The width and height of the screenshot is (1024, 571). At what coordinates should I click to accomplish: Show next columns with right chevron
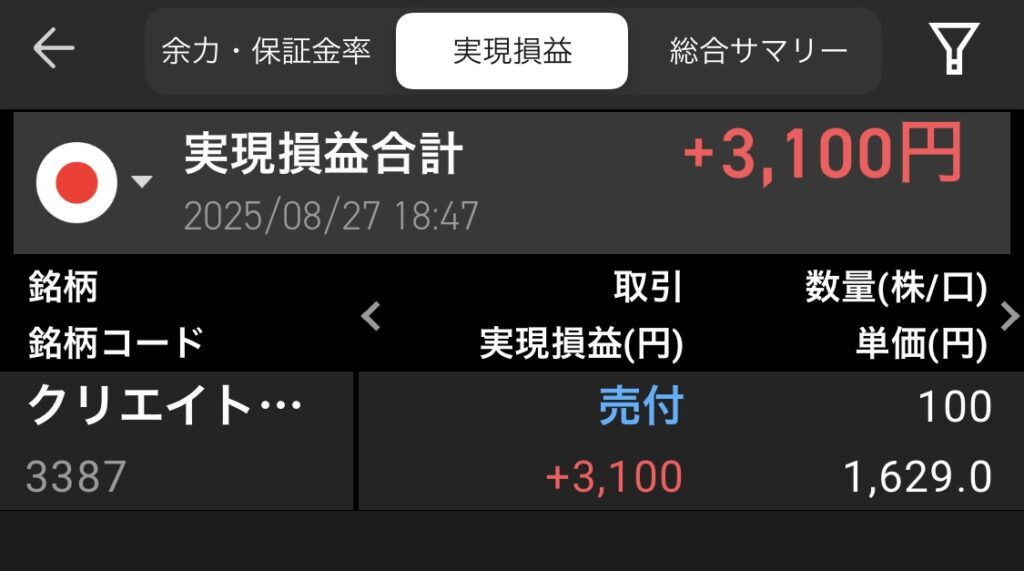[x=1009, y=317]
